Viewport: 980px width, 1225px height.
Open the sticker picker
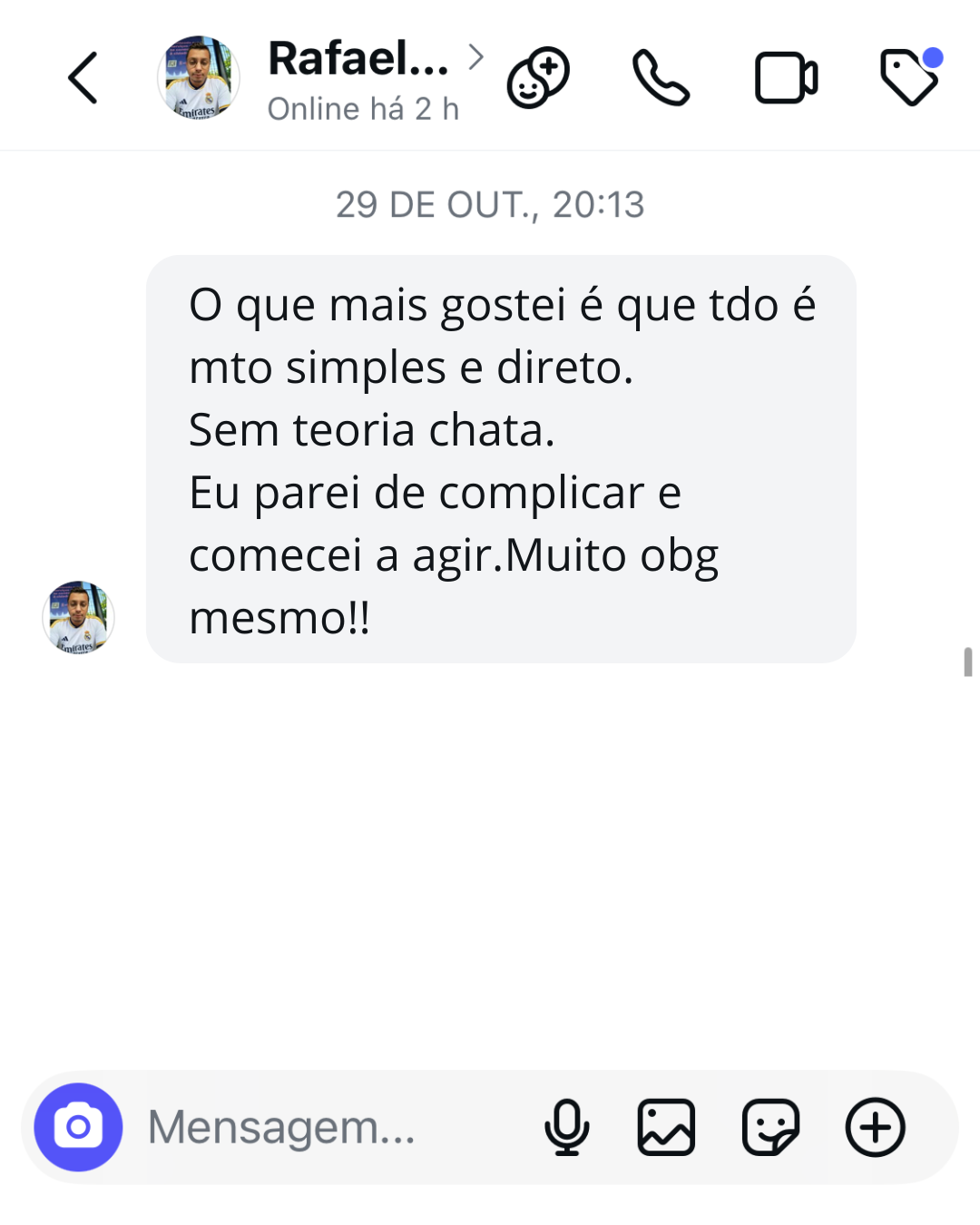[x=770, y=1127]
